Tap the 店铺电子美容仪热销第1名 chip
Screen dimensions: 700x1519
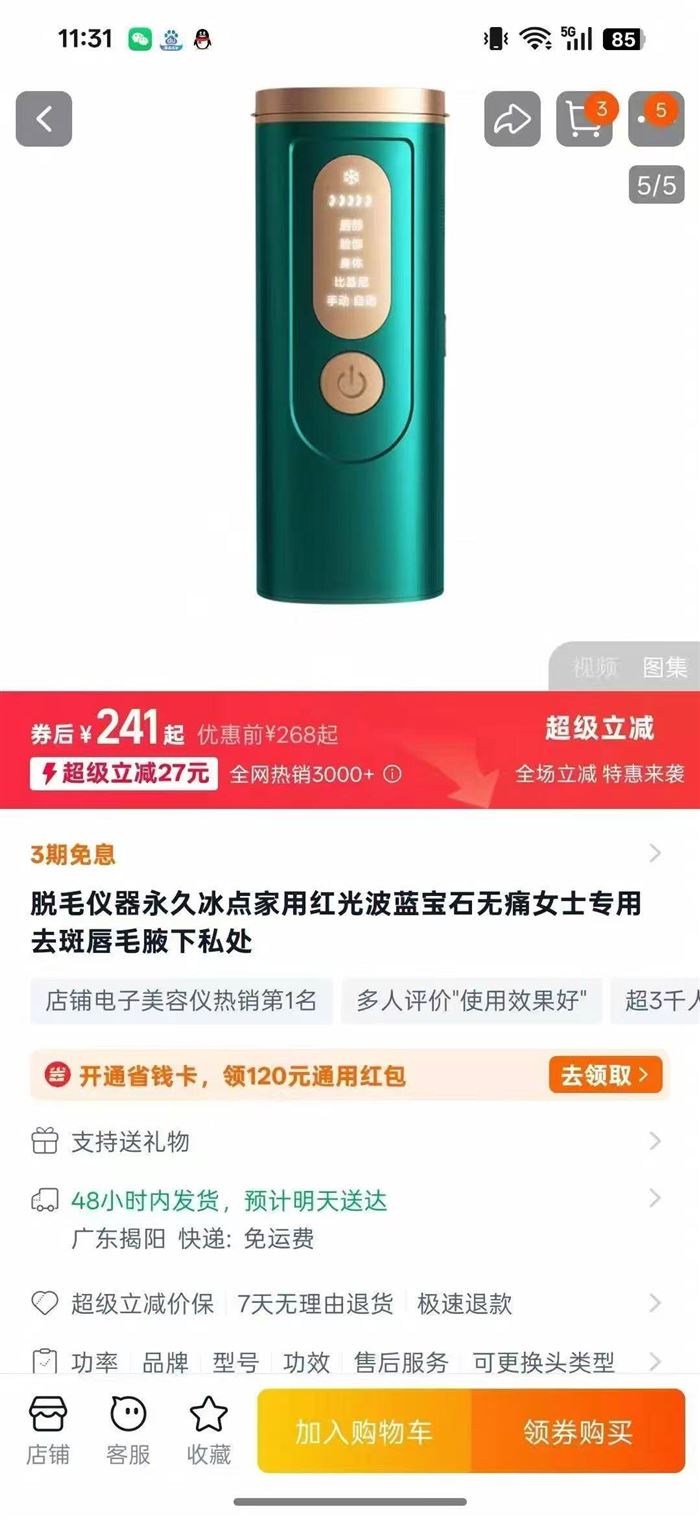181,1001
